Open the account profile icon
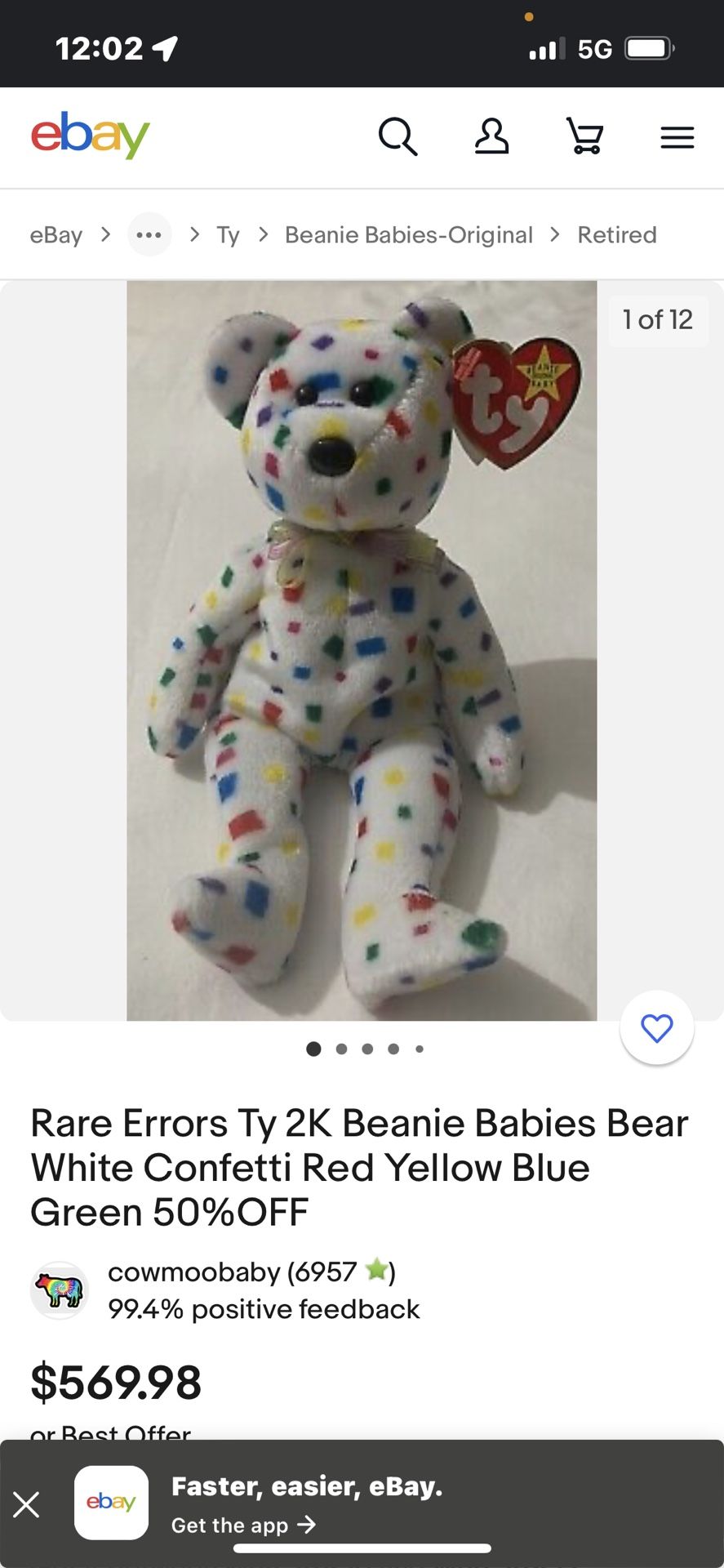Image resolution: width=724 pixels, height=1568 pixels. tap(491, 136)
